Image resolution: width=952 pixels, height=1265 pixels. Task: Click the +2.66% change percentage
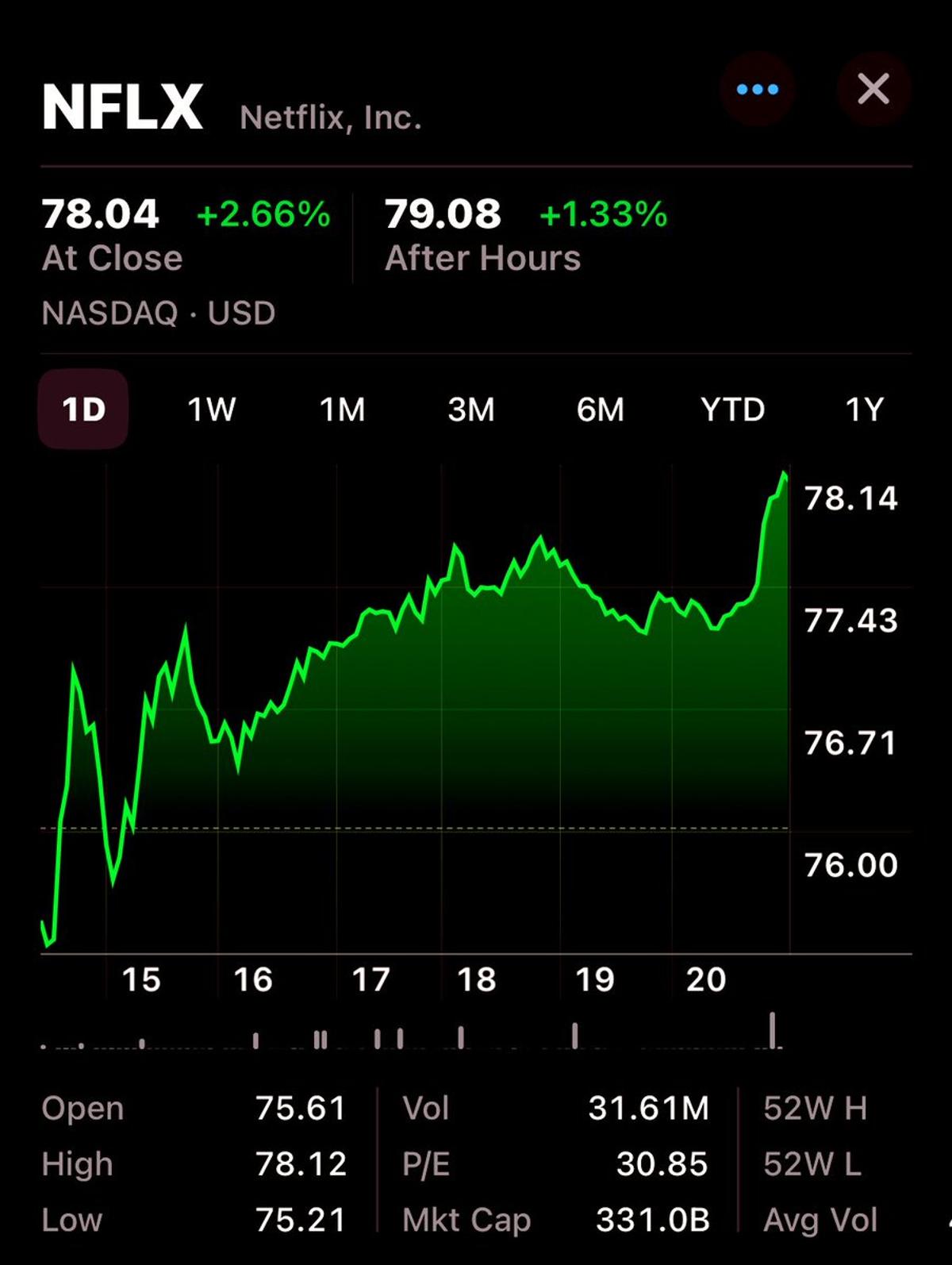click(263, 213)
